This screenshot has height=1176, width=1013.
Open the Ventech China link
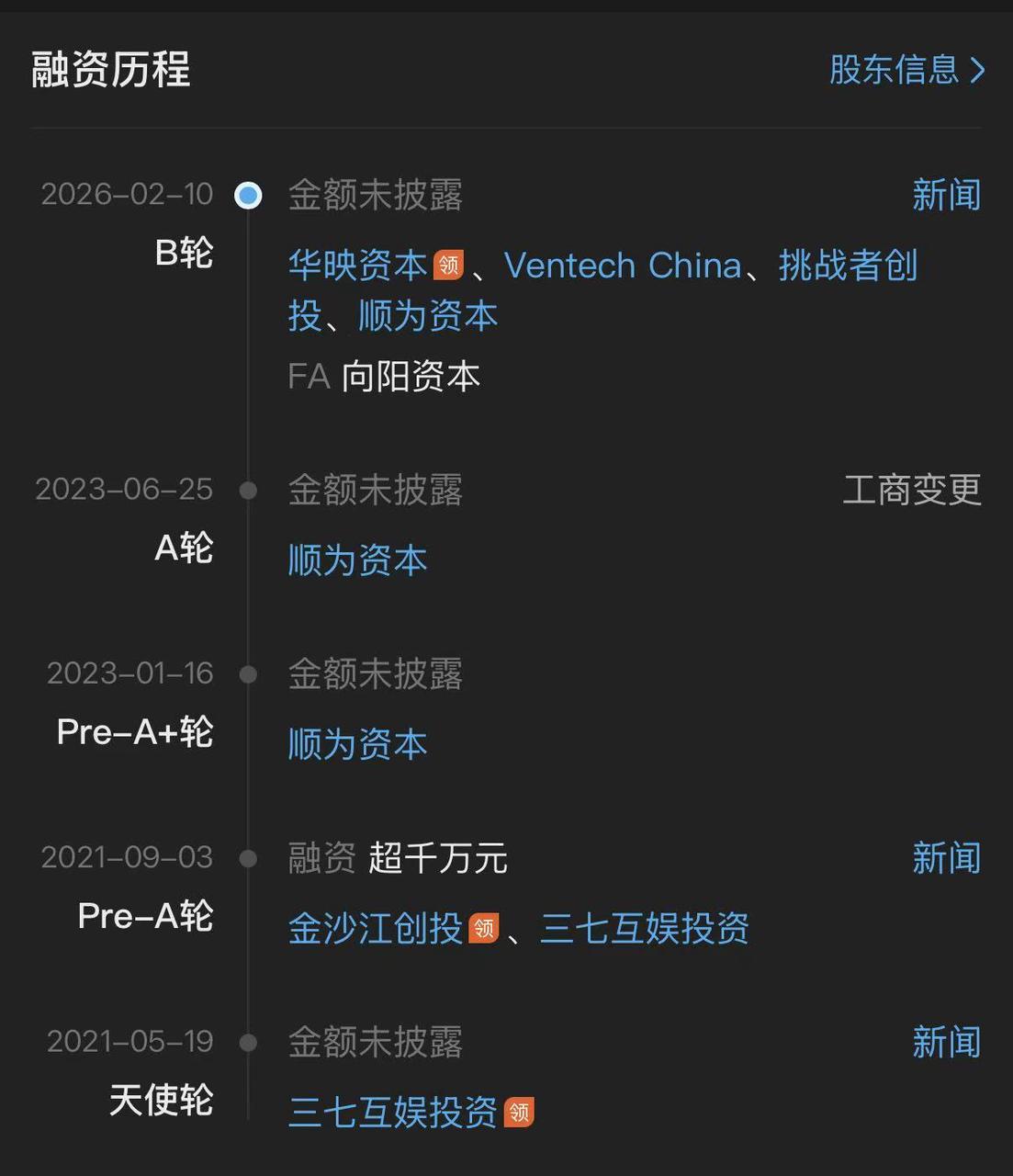[x=624, y=266]
